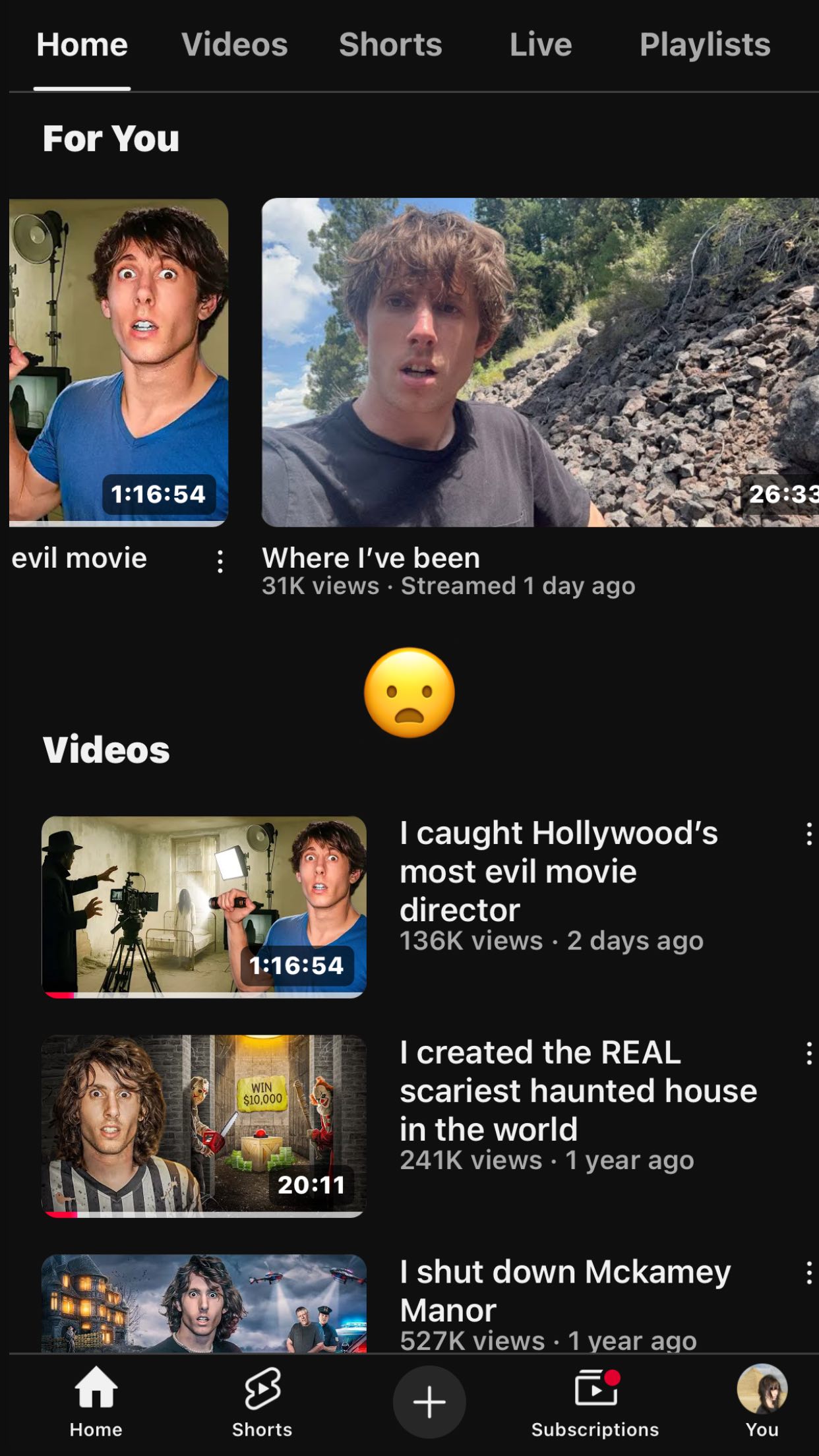Image resolution: width=819 pixels, height=1456 pixels.
Task: Select the channel Home tab
Action: tap(82, 45)
